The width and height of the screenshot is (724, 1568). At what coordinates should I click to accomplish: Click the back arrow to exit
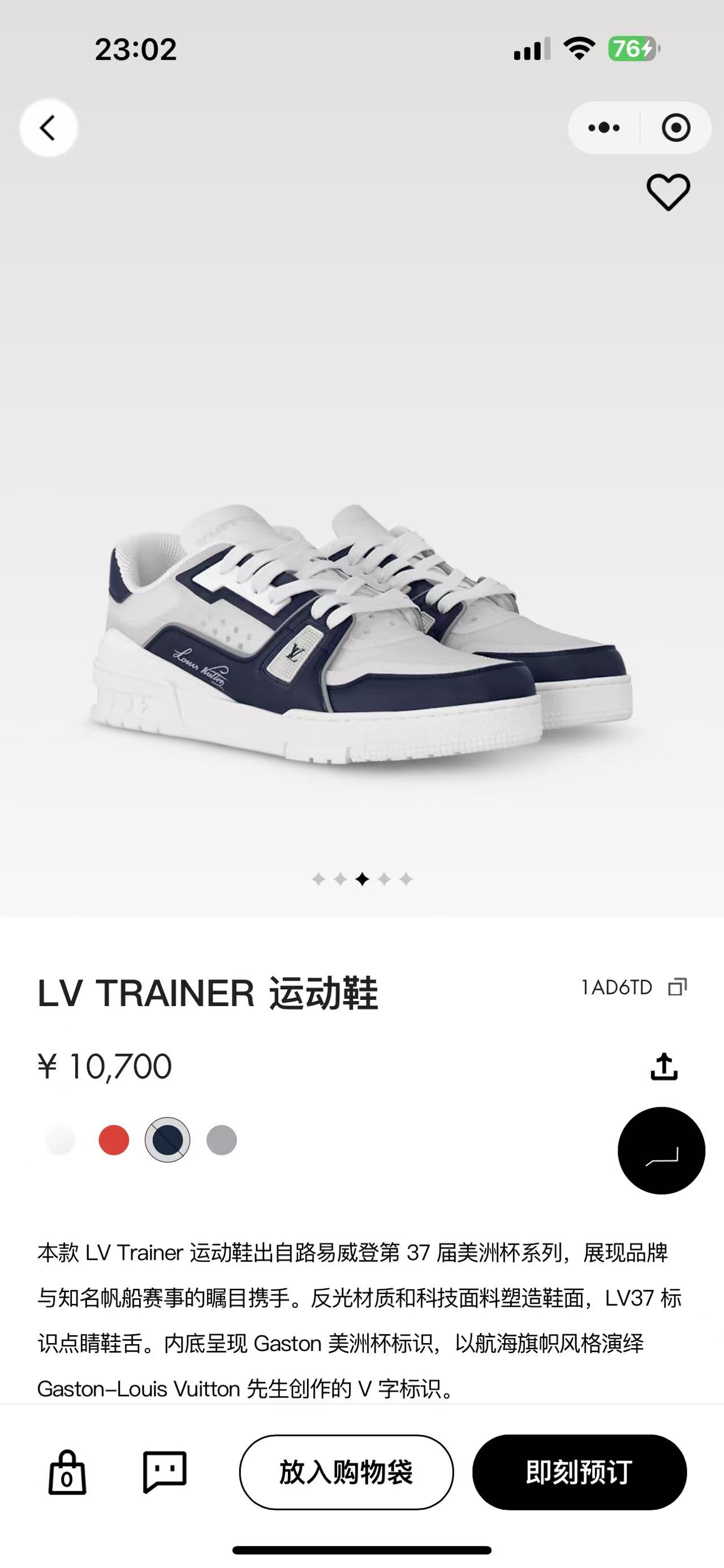[48, 127]
